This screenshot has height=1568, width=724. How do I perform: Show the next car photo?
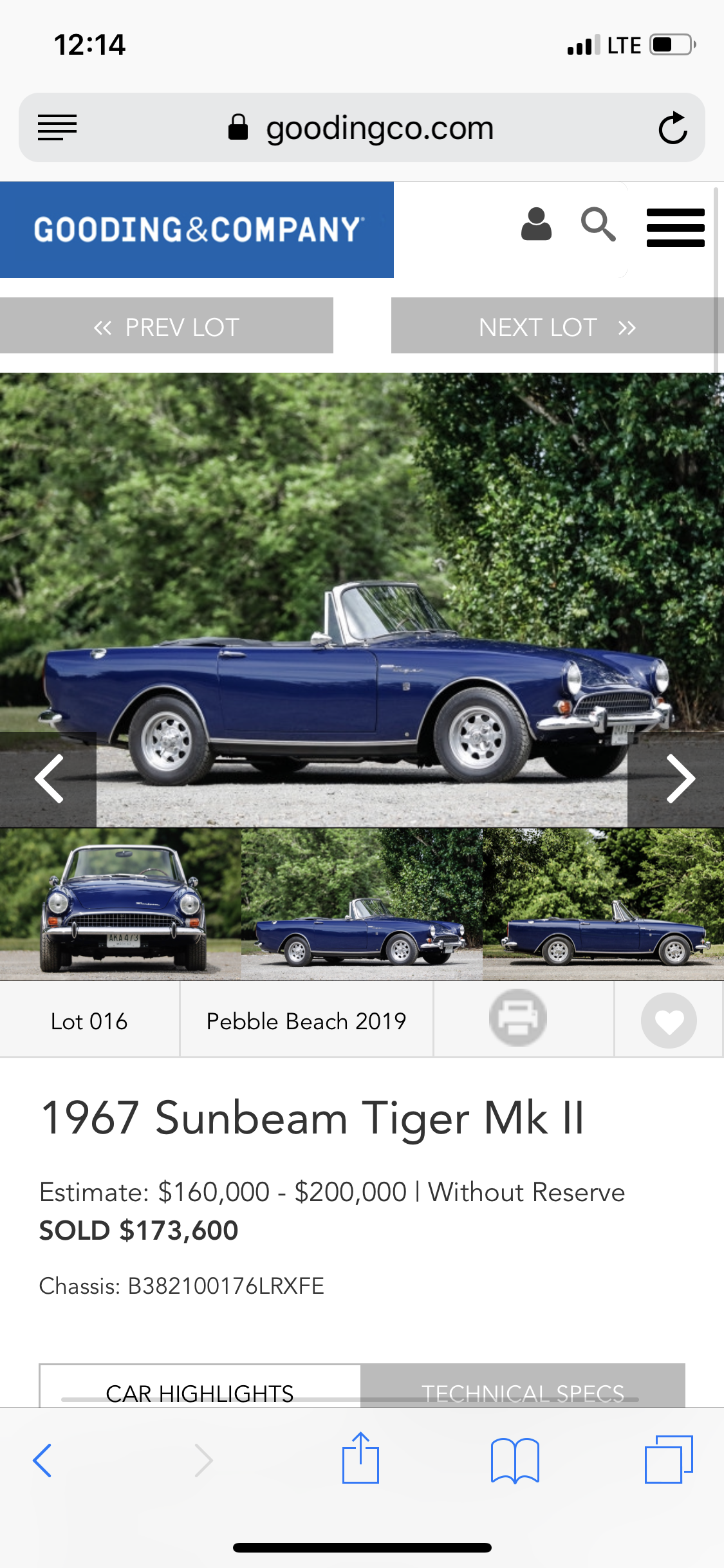(x=676, y=779)
